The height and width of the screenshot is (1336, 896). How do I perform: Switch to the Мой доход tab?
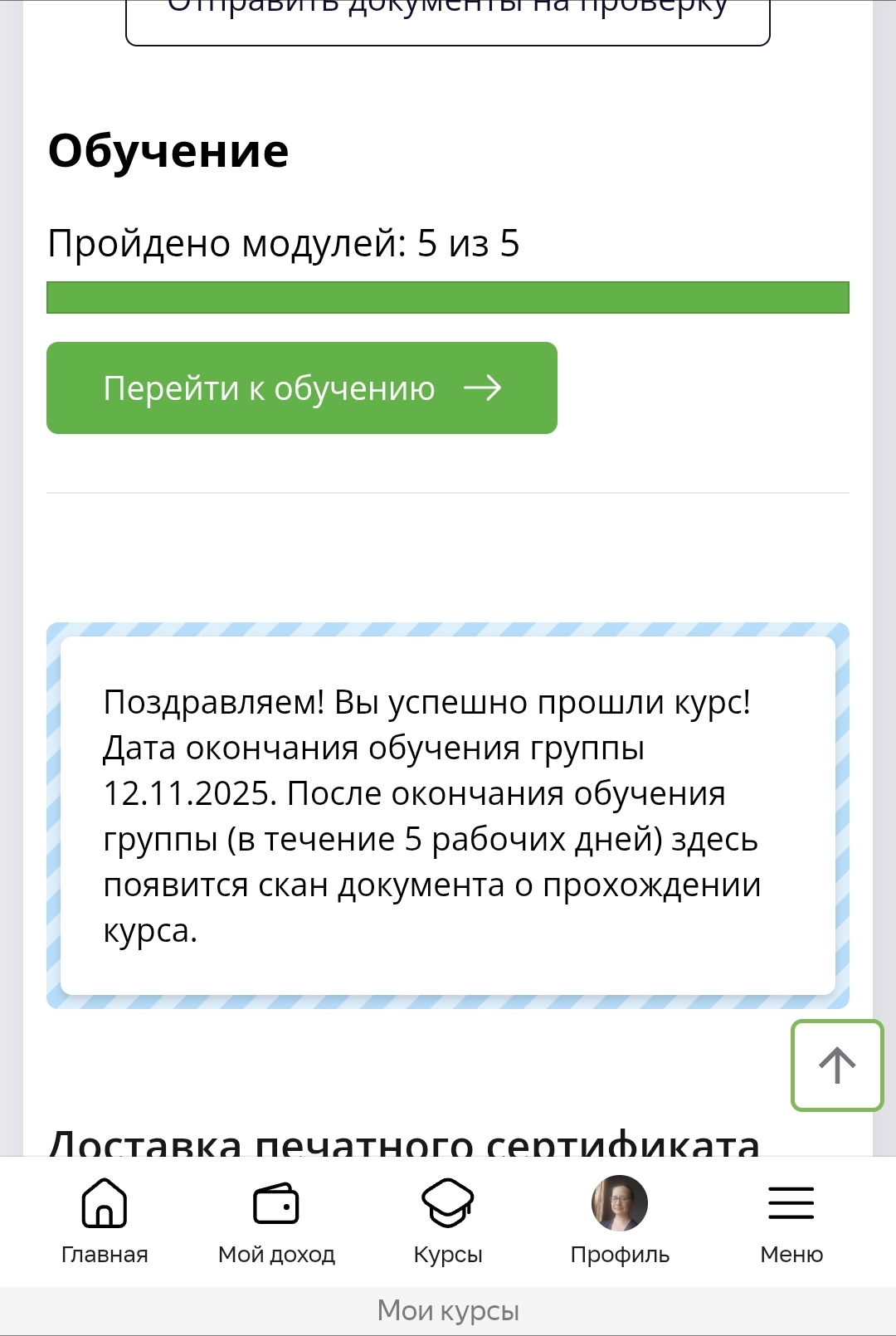(276, 1221)
